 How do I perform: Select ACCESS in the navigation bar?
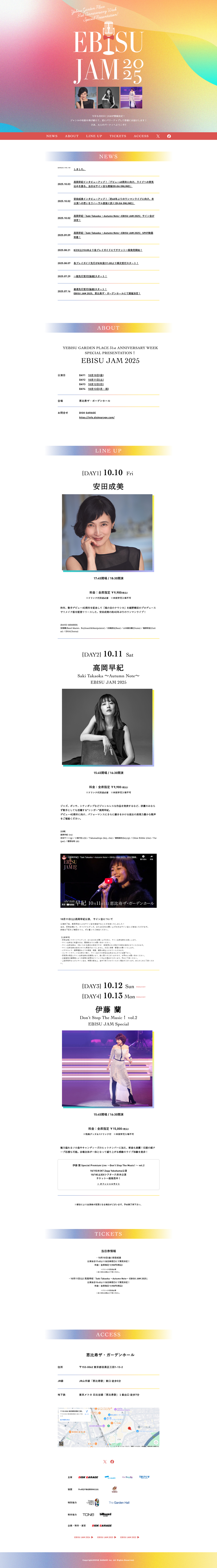[141, 136]
